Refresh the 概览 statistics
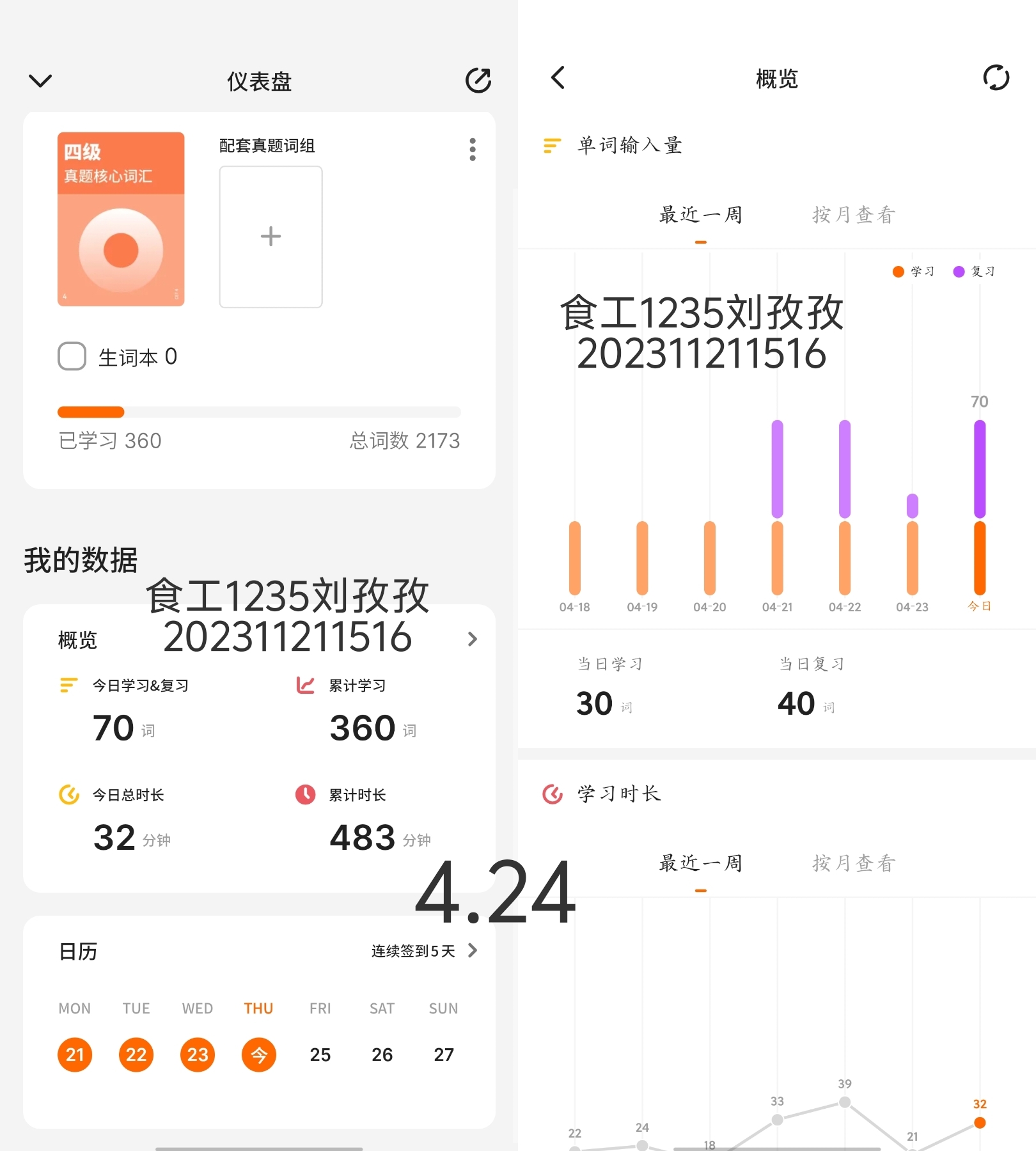Viewport: 1036px width, 1151px height. [x=996, y=78]
